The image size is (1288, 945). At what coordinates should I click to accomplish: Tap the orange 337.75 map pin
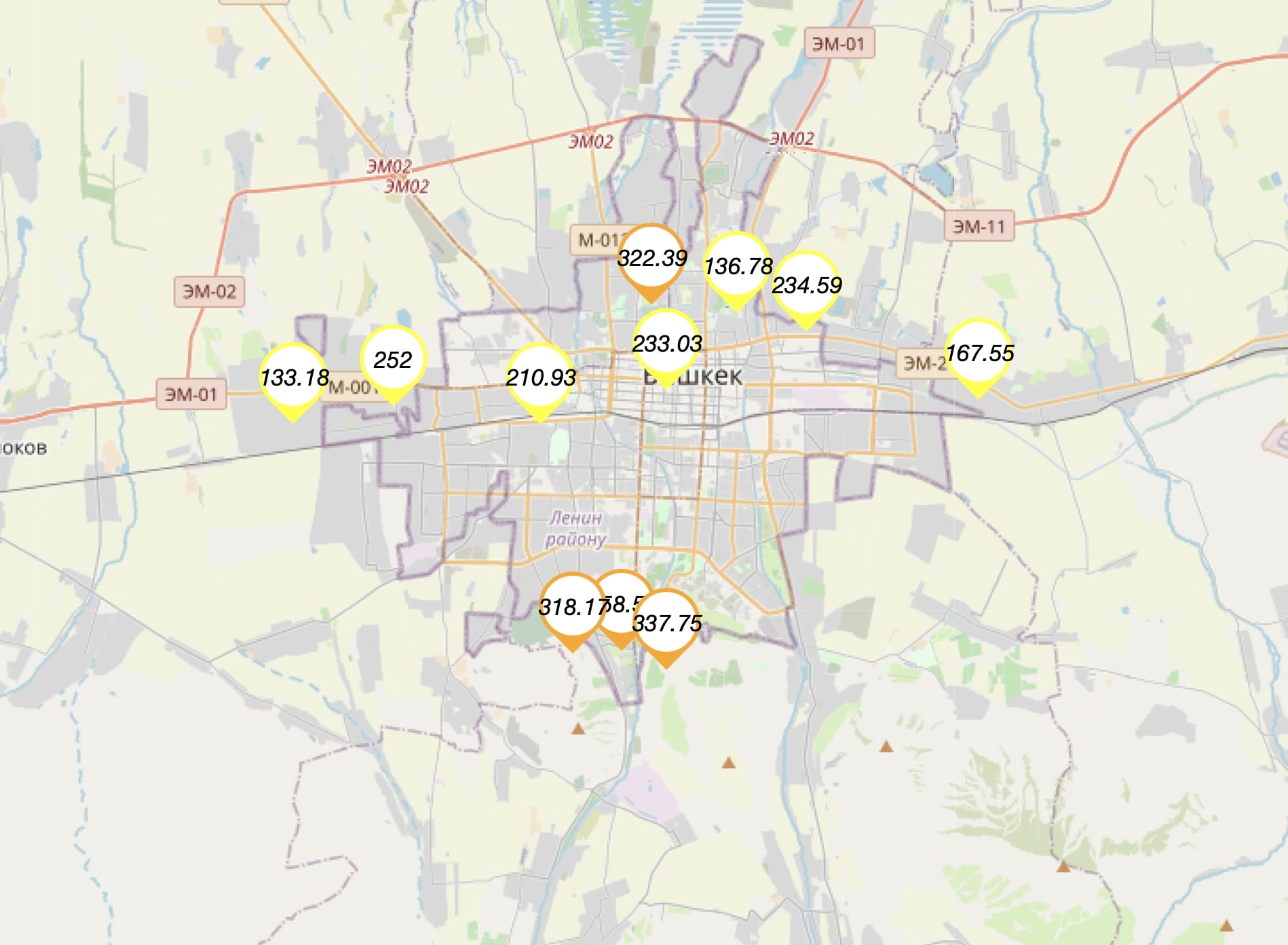tap(666, 623)
